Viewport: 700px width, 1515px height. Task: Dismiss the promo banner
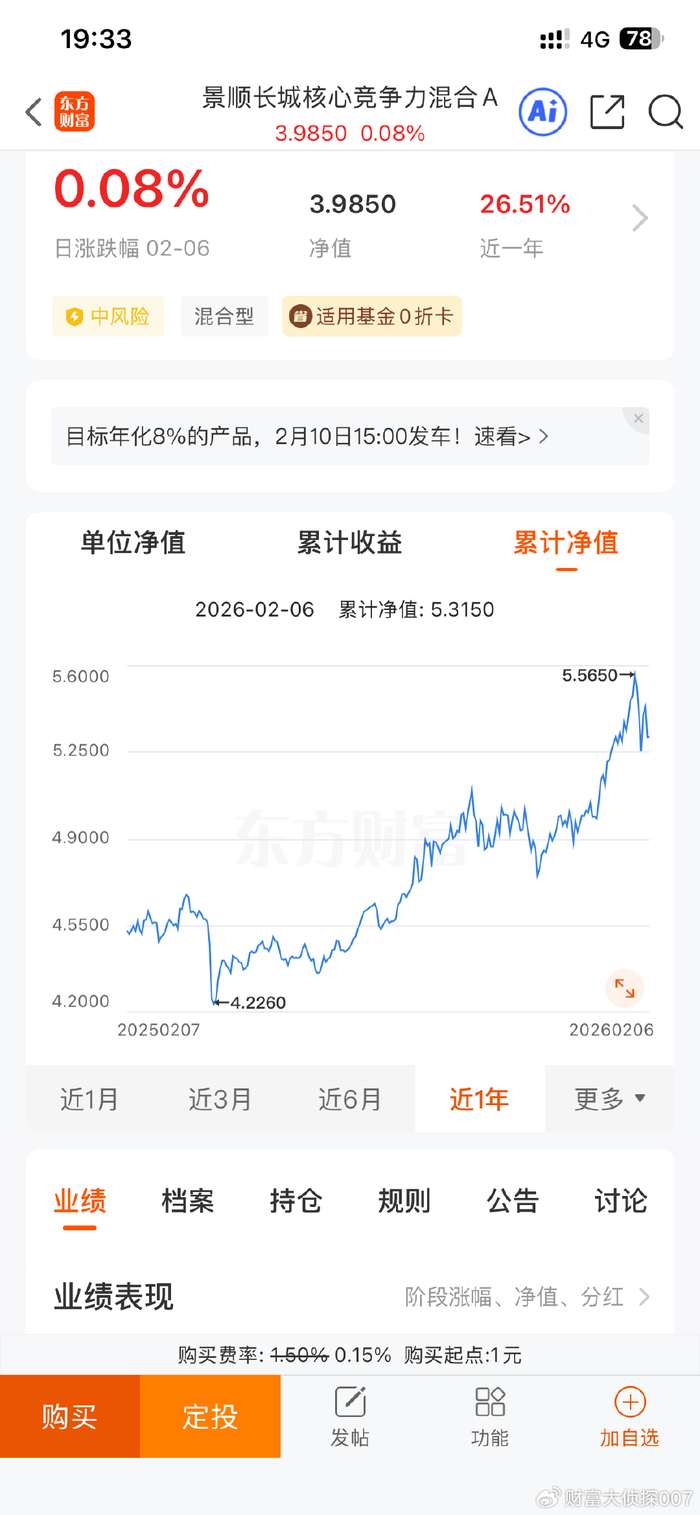point(639,419)
